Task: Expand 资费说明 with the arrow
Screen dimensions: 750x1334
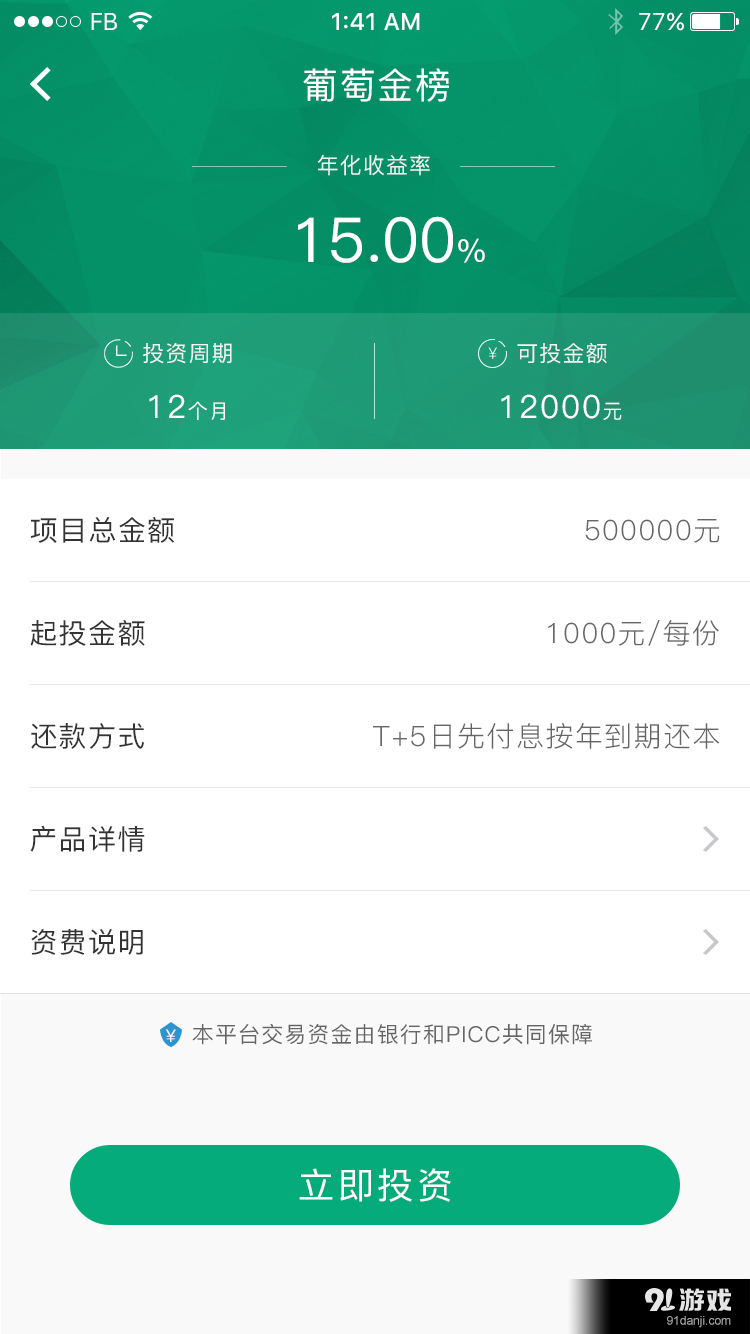Action: pyautogui.click(x=710, y=942)
